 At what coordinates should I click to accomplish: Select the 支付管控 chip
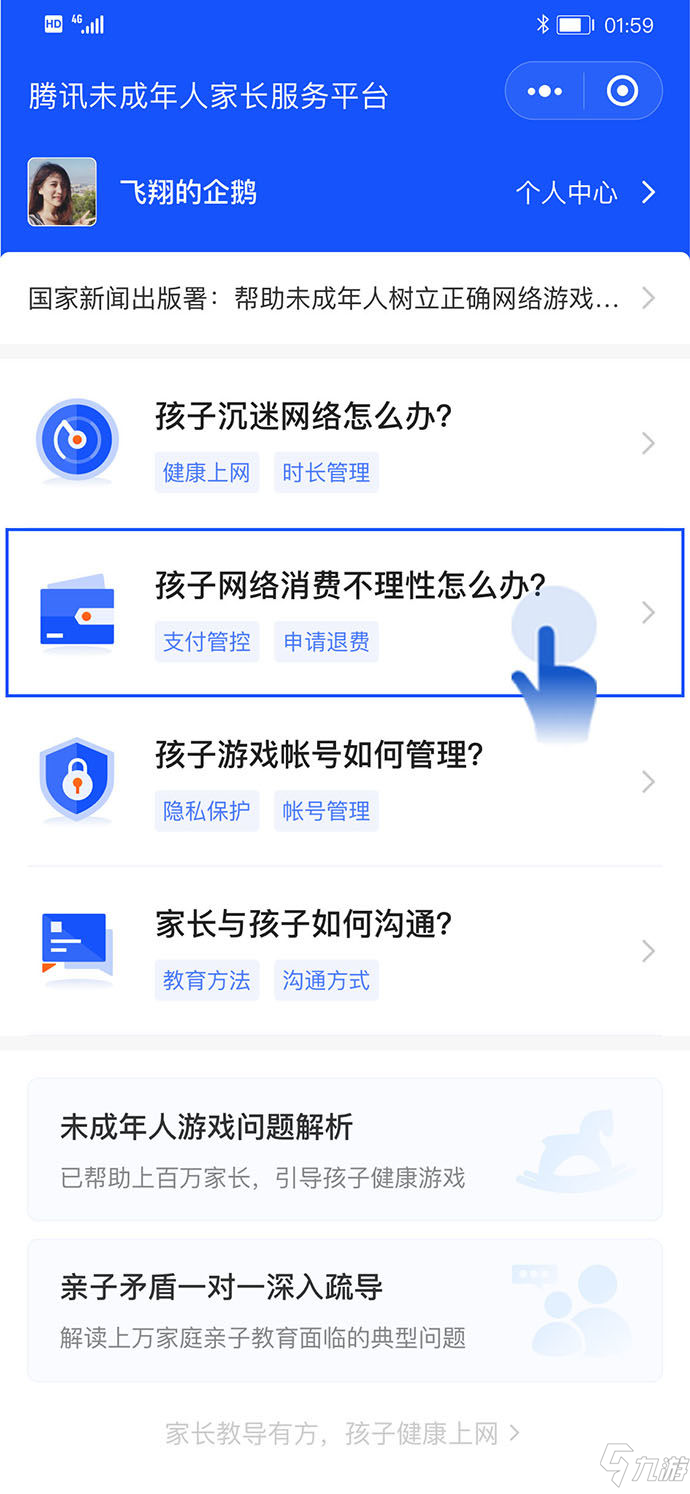point(207,641)
